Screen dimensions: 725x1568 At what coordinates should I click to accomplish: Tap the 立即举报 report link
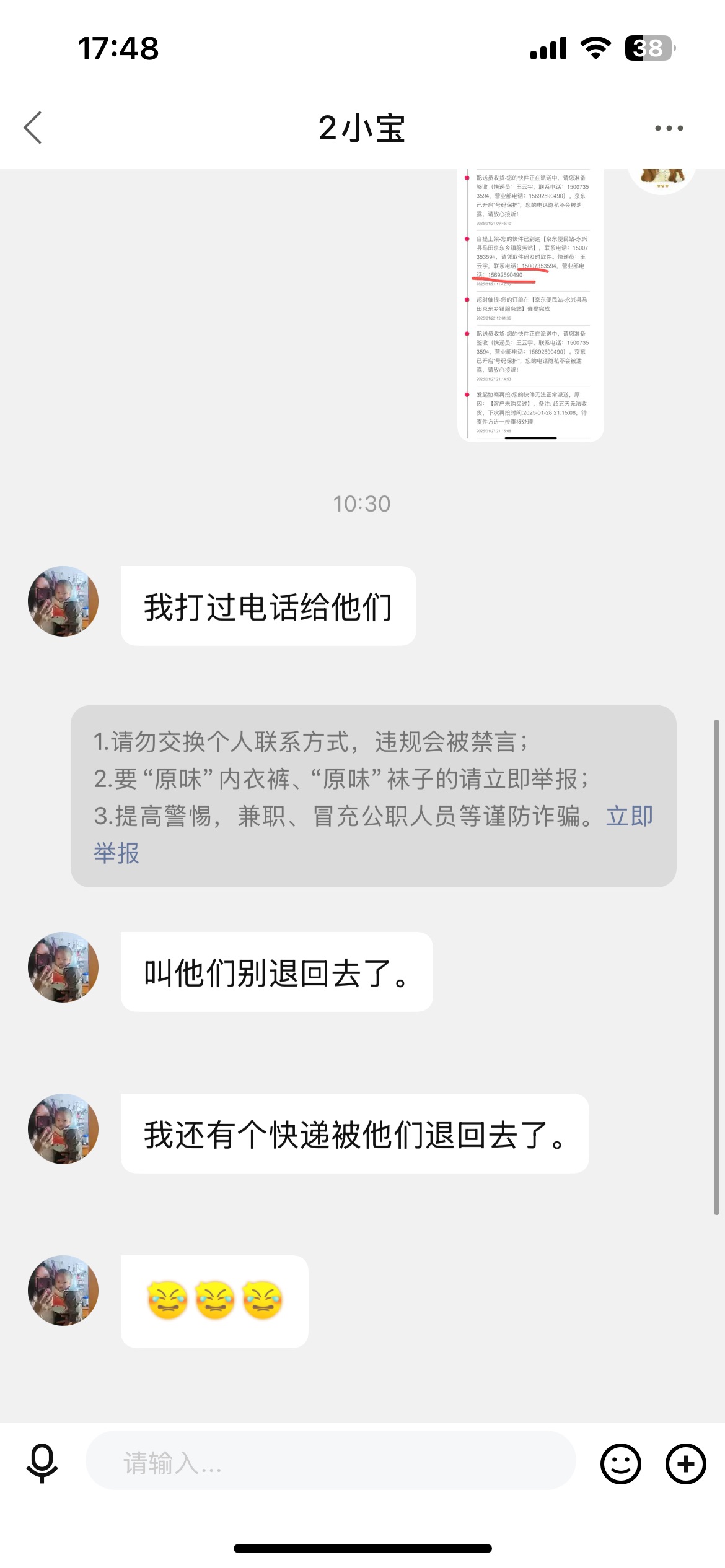click(629, 816)
